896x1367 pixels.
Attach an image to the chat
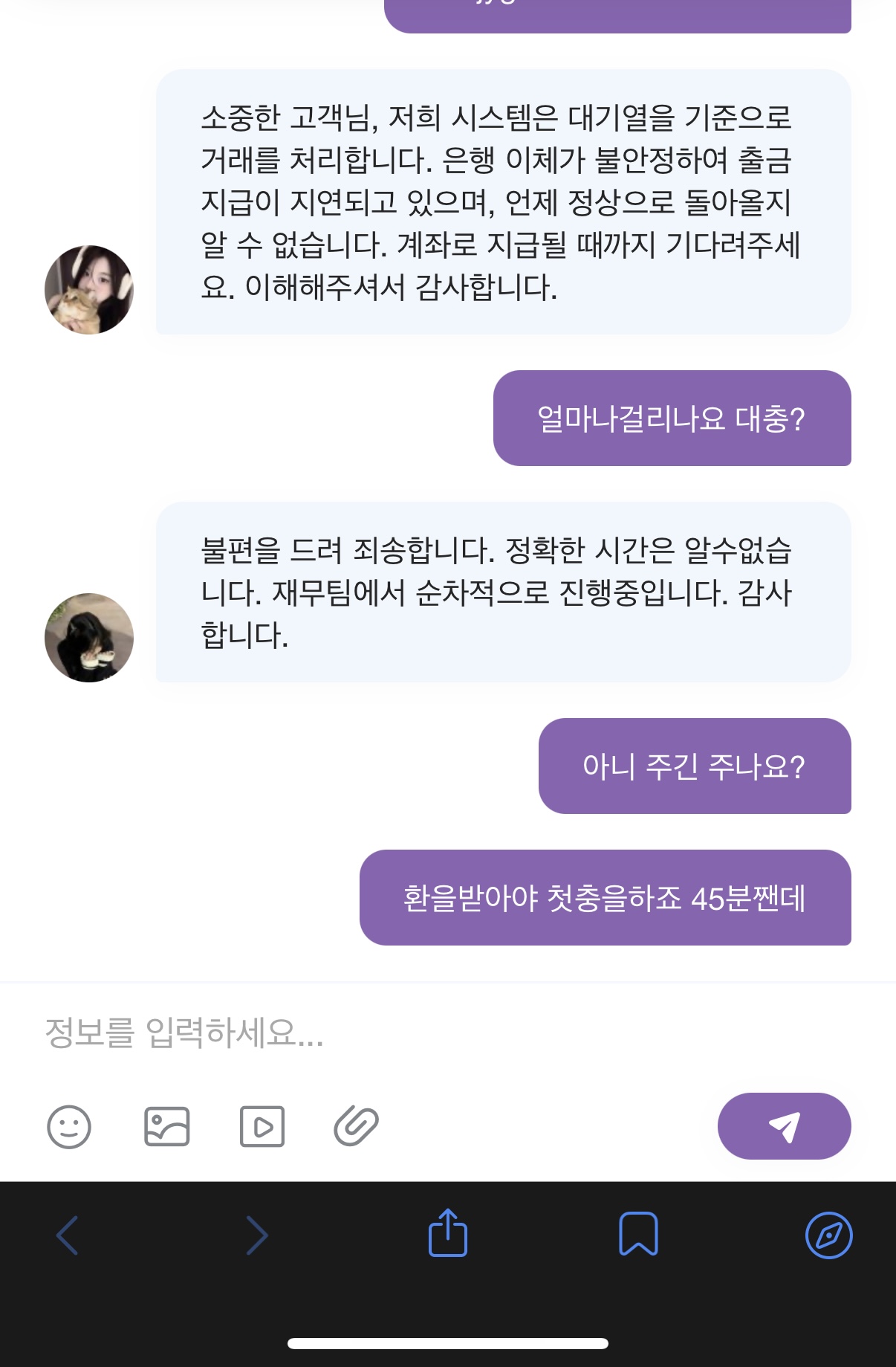click(x=166, y=1127)
